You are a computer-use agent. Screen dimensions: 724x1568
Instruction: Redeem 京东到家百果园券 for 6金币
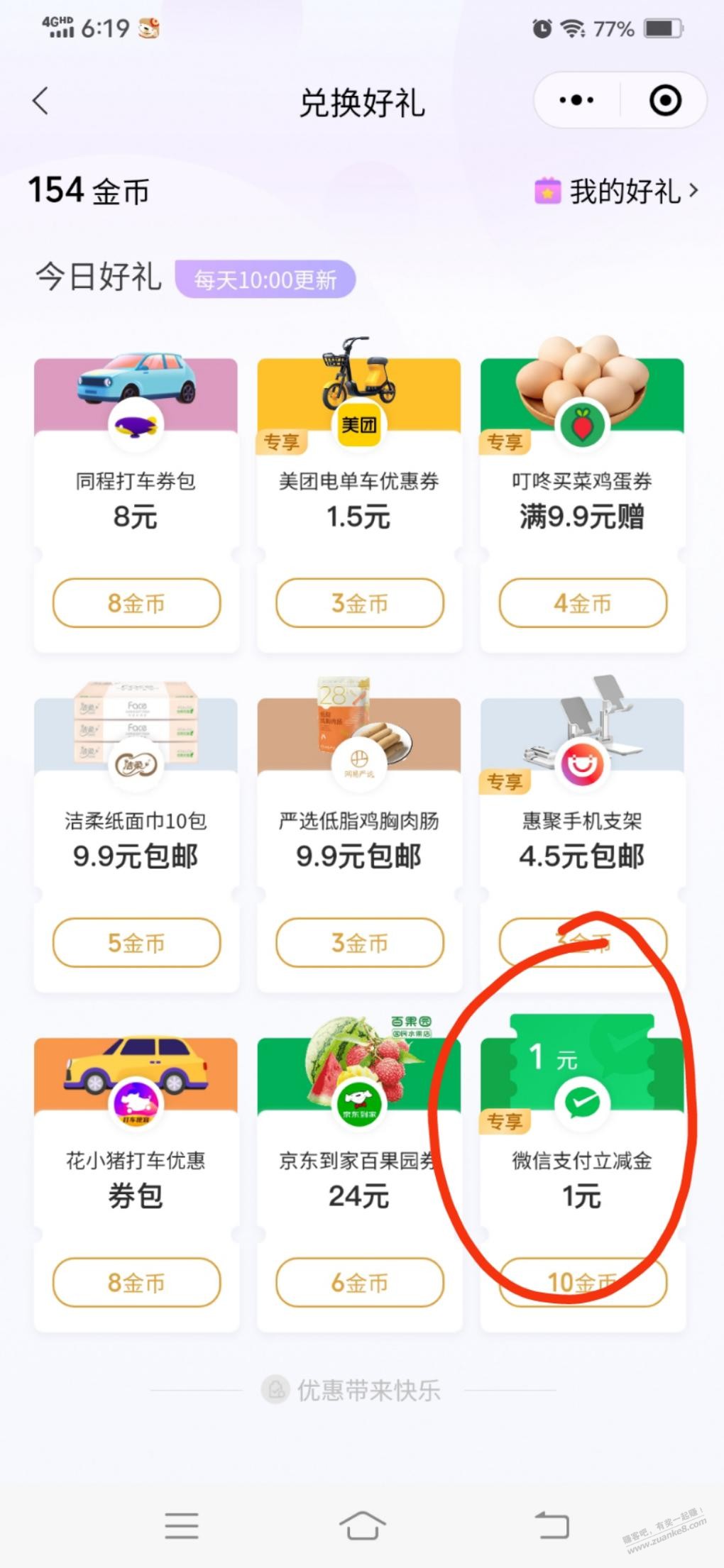(360, 1283)
